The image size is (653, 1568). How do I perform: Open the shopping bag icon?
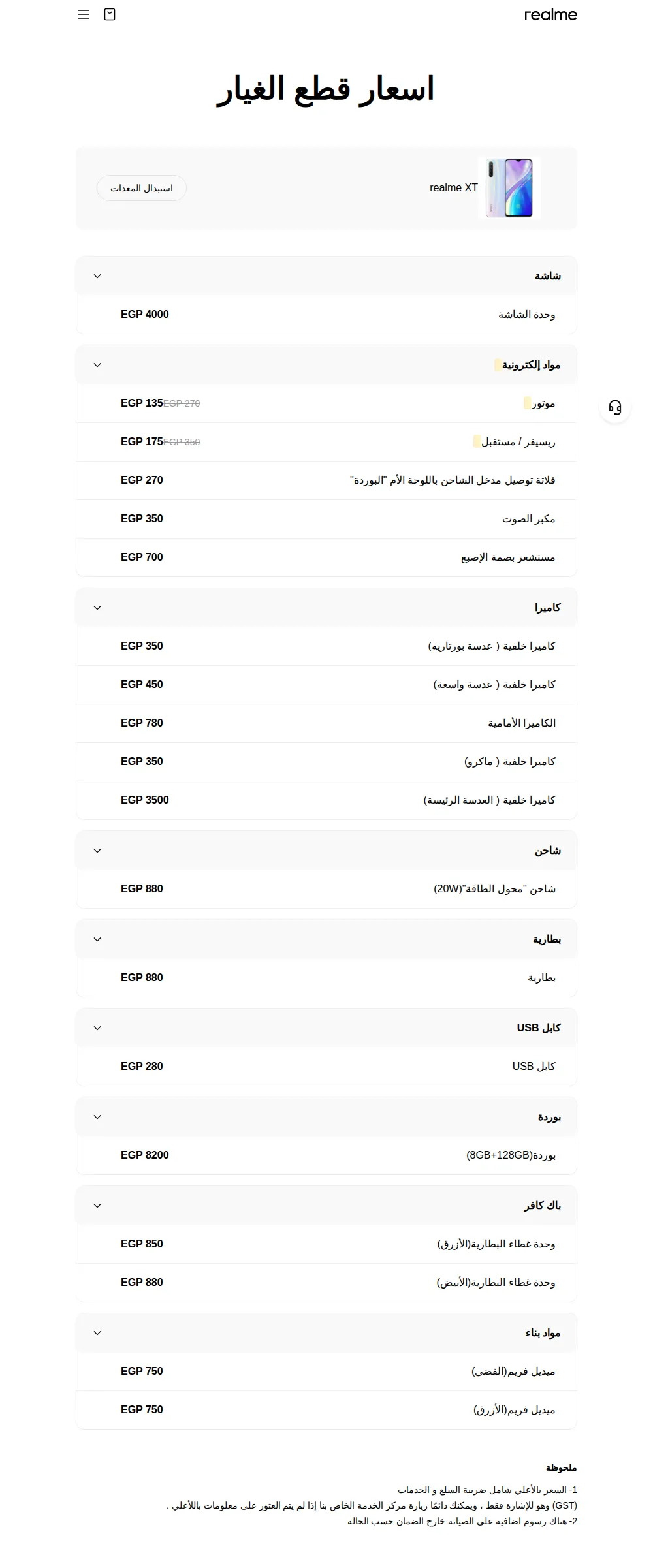click(110, 14)
